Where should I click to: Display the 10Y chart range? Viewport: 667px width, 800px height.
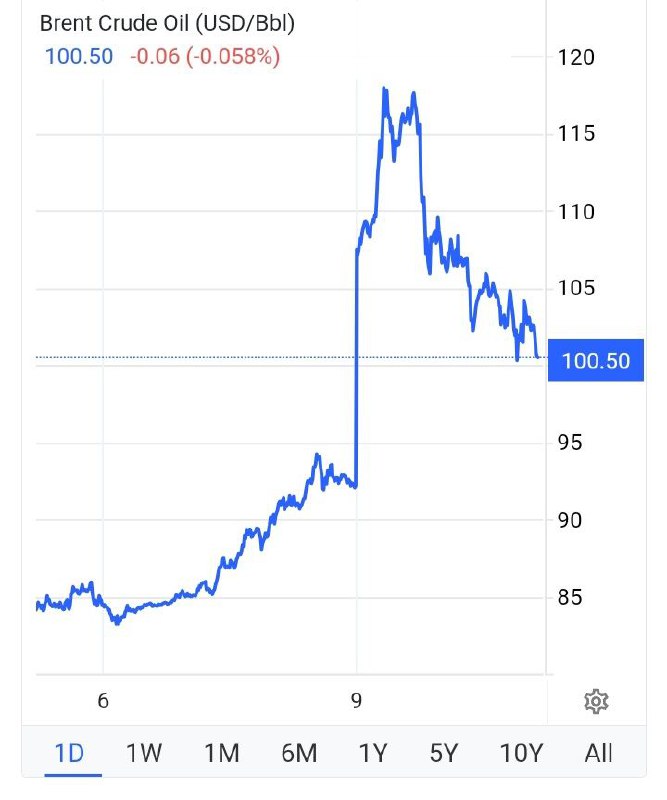pyautogui.click(x=521, y=753)
